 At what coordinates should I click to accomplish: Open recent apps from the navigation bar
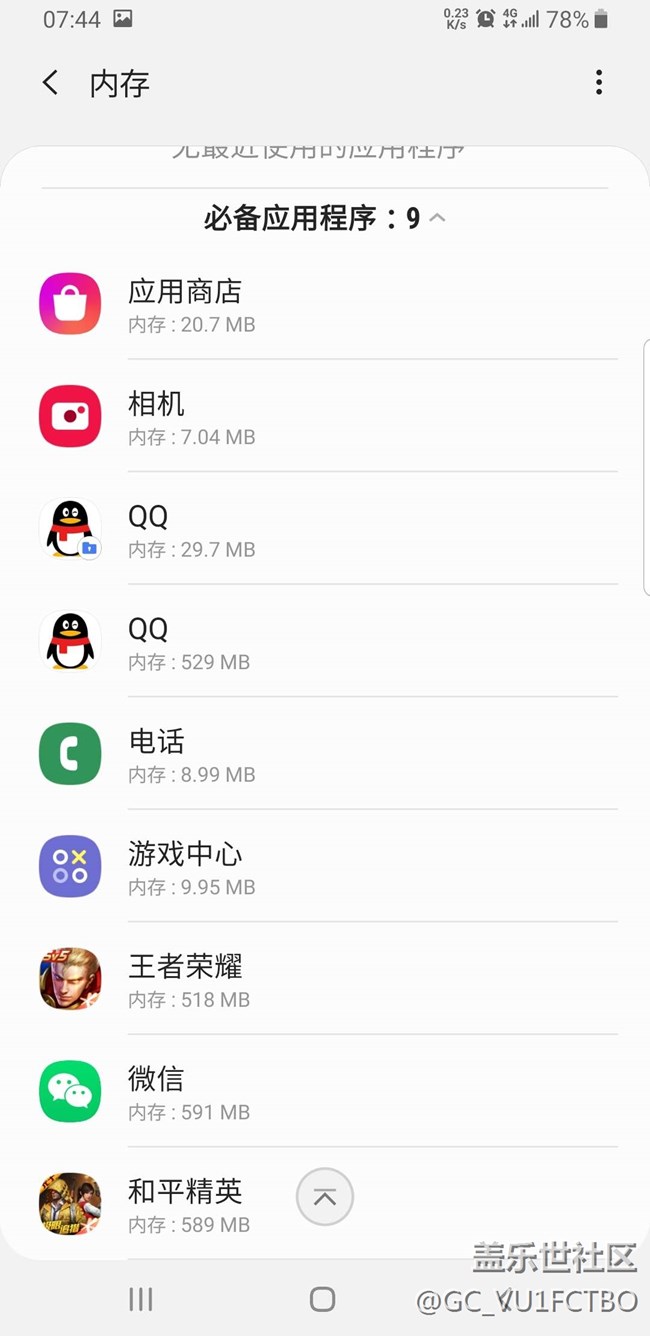tap(141, 1299)
